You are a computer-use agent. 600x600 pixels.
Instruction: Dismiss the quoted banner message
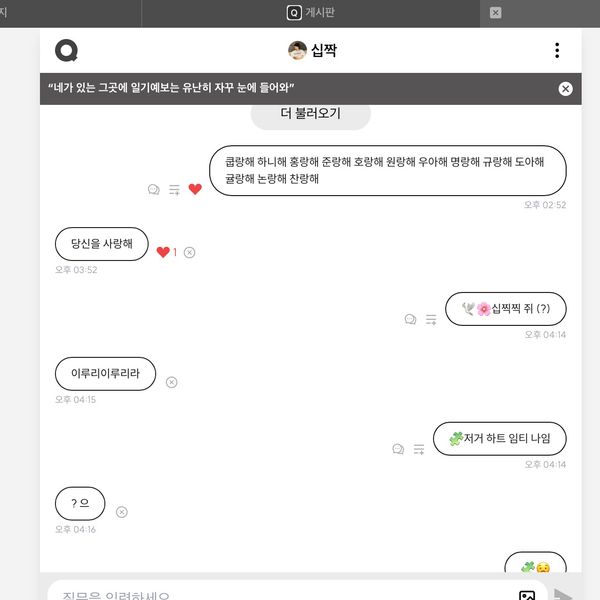[565, 89]
